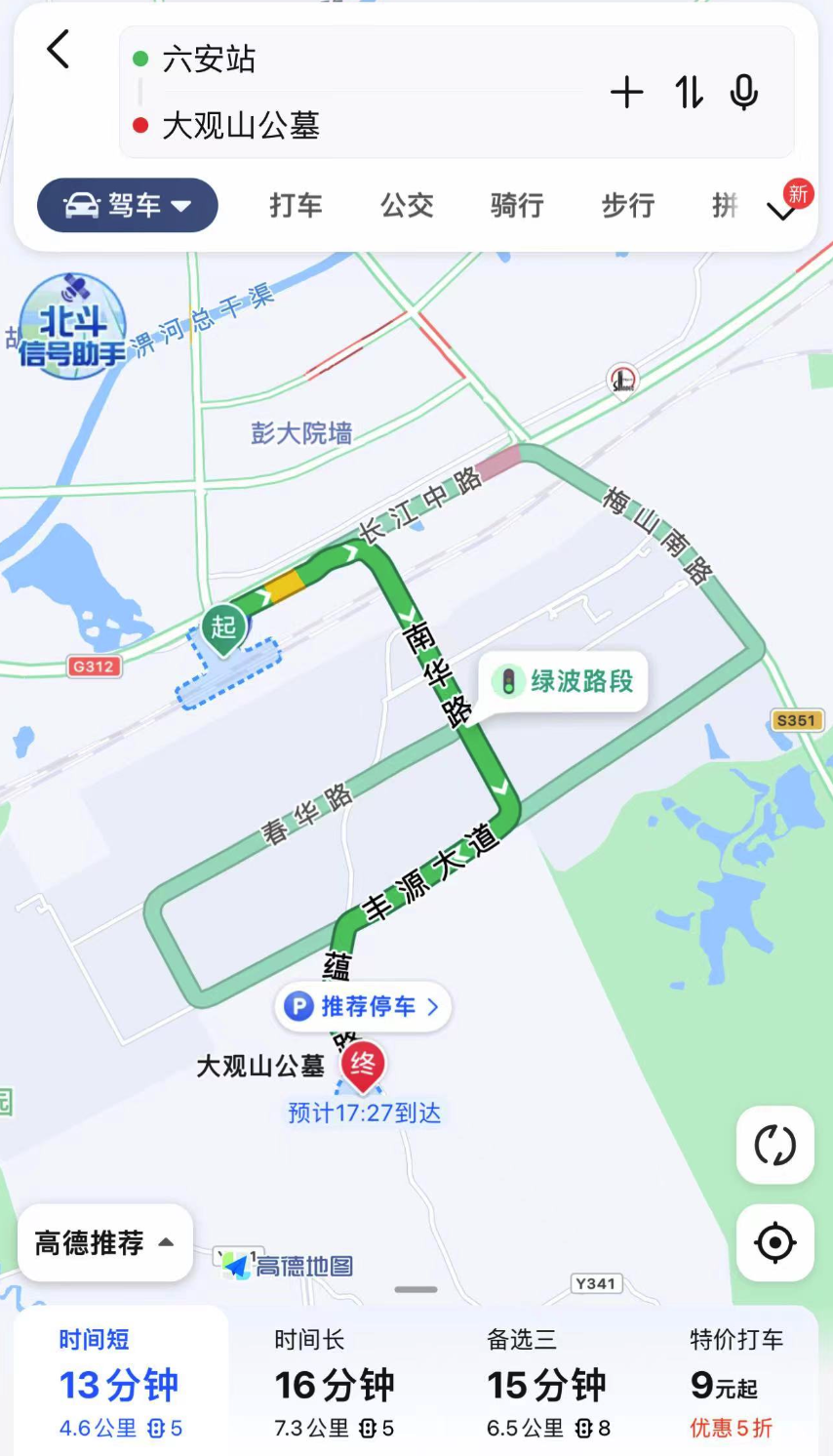Expand more travel modes arrow
The height and width of the screenshot is (1456, 833).
[781, 211]
